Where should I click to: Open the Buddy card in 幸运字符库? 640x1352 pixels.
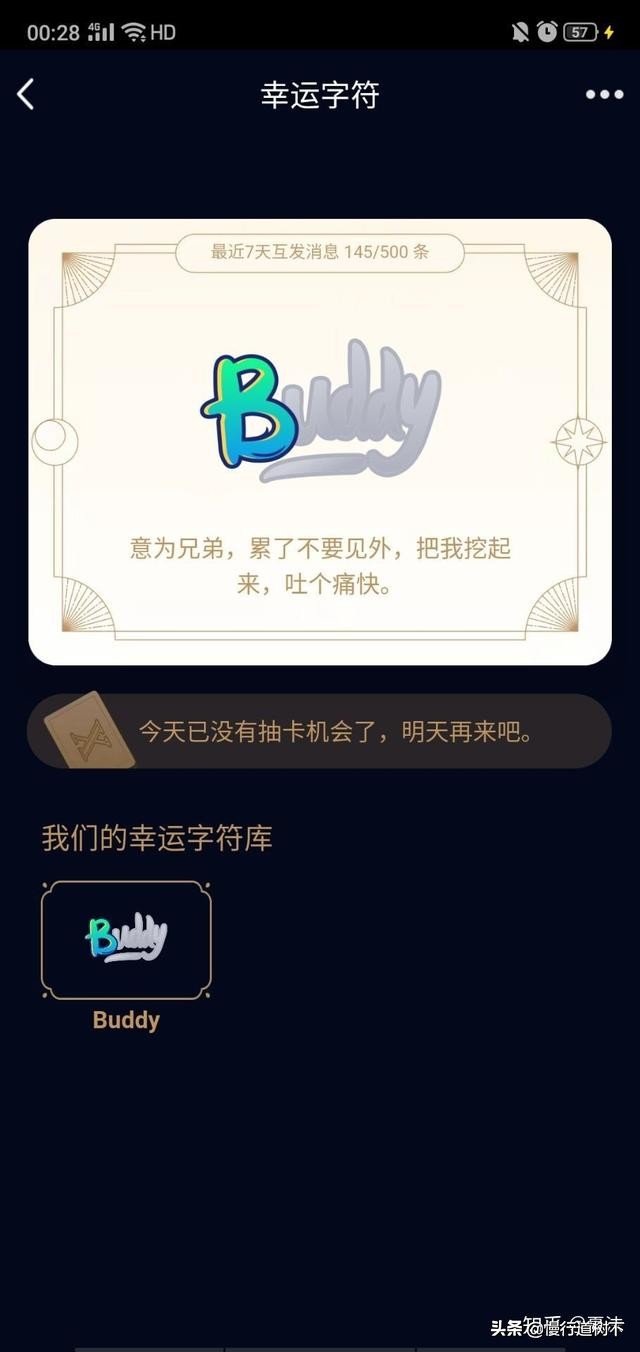point(126,940)
